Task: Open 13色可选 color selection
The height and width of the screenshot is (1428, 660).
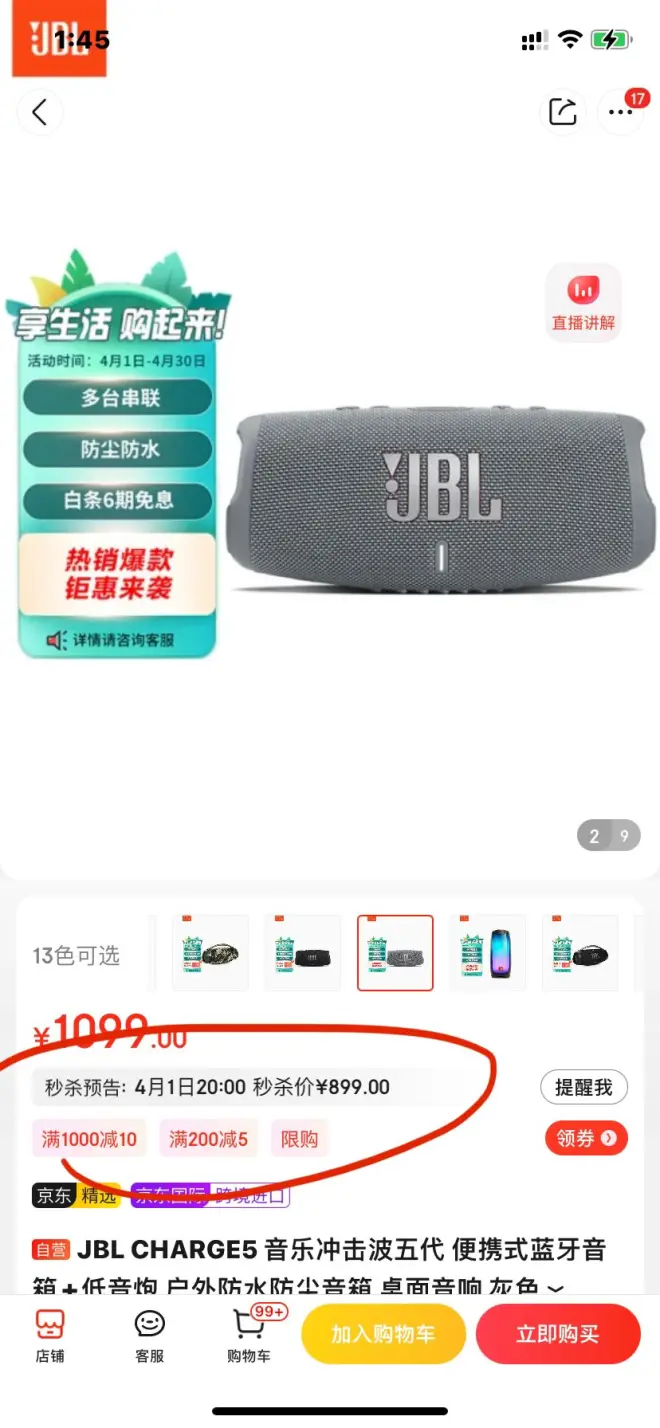Action: click(x=76, y=955)
